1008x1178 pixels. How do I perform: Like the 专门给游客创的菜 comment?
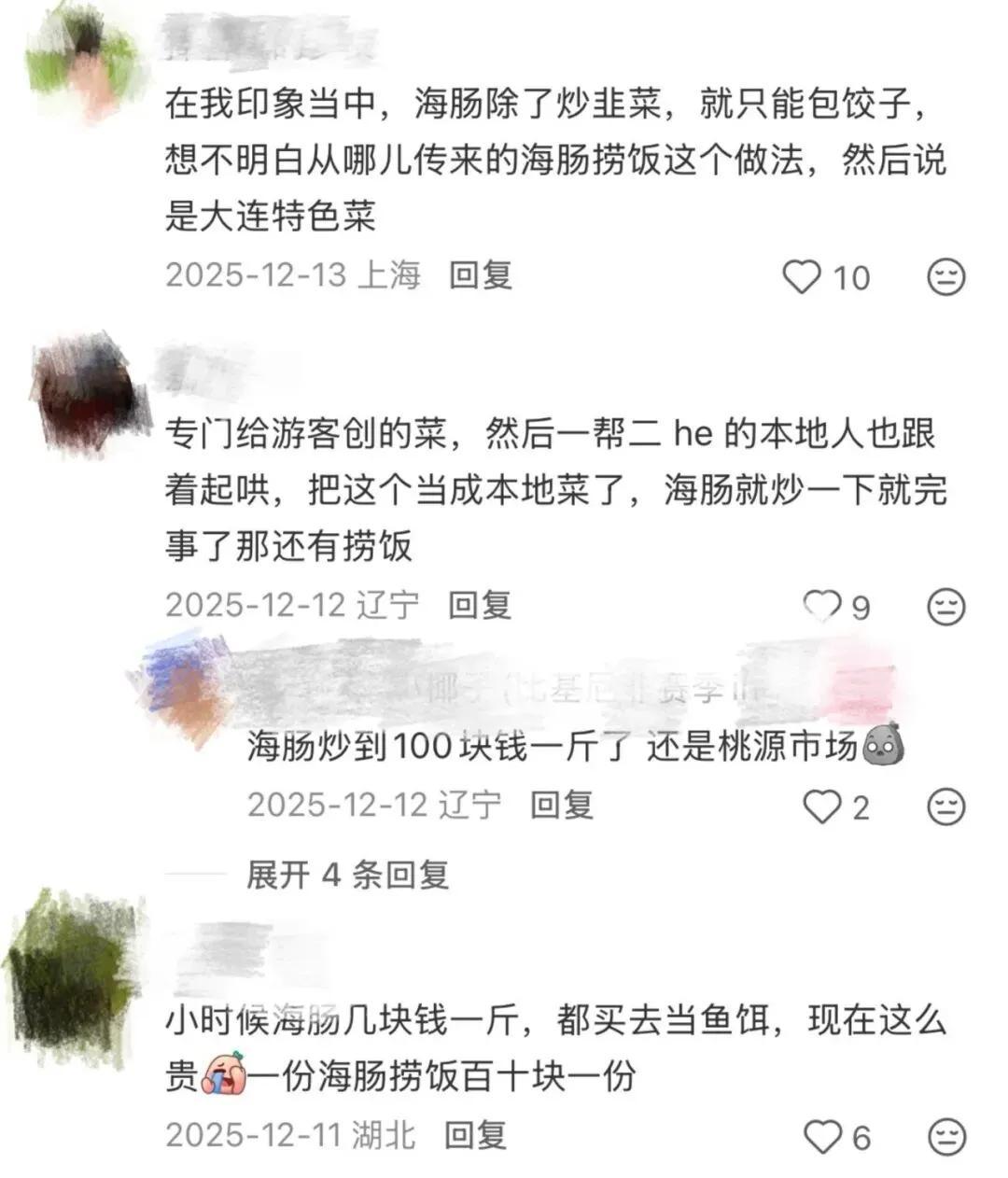(822, 608)
